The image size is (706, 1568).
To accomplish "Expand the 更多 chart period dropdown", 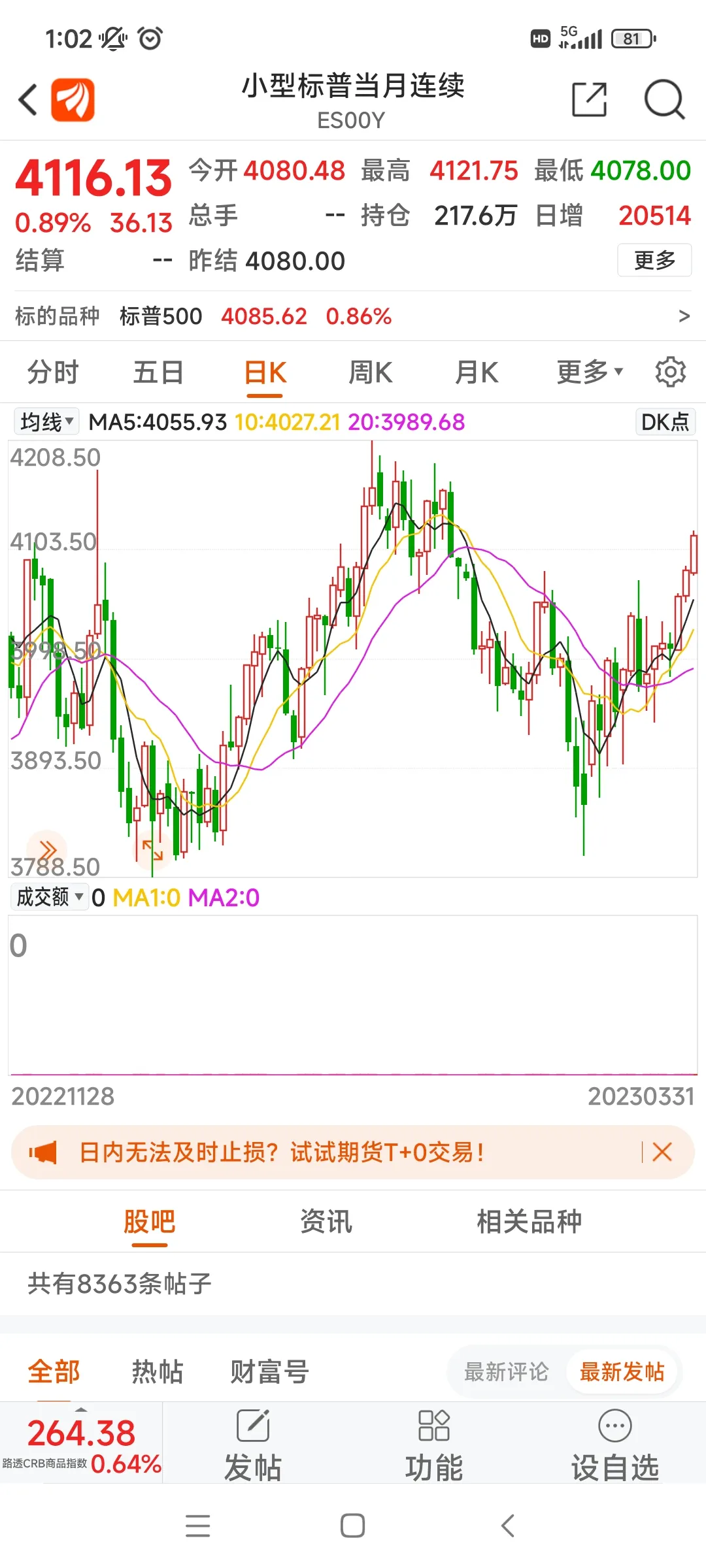I will (589, 372).
